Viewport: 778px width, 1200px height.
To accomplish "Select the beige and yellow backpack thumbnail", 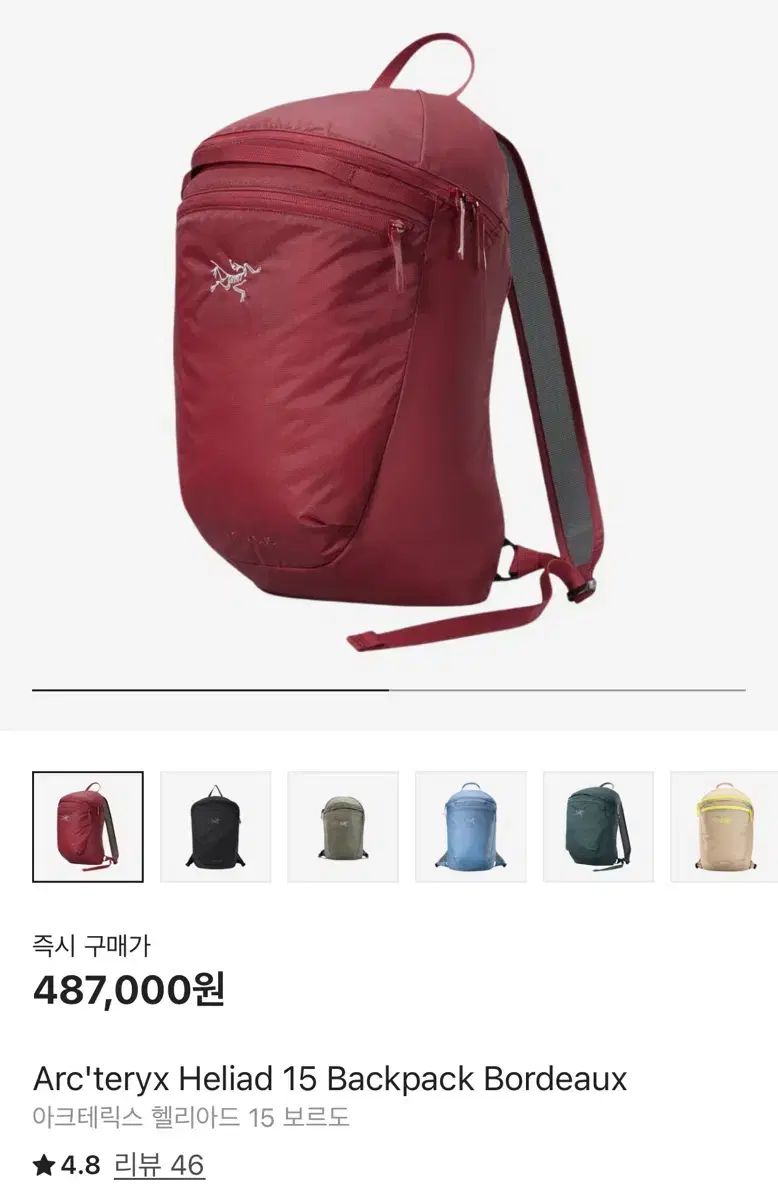I will coord(724,826).
